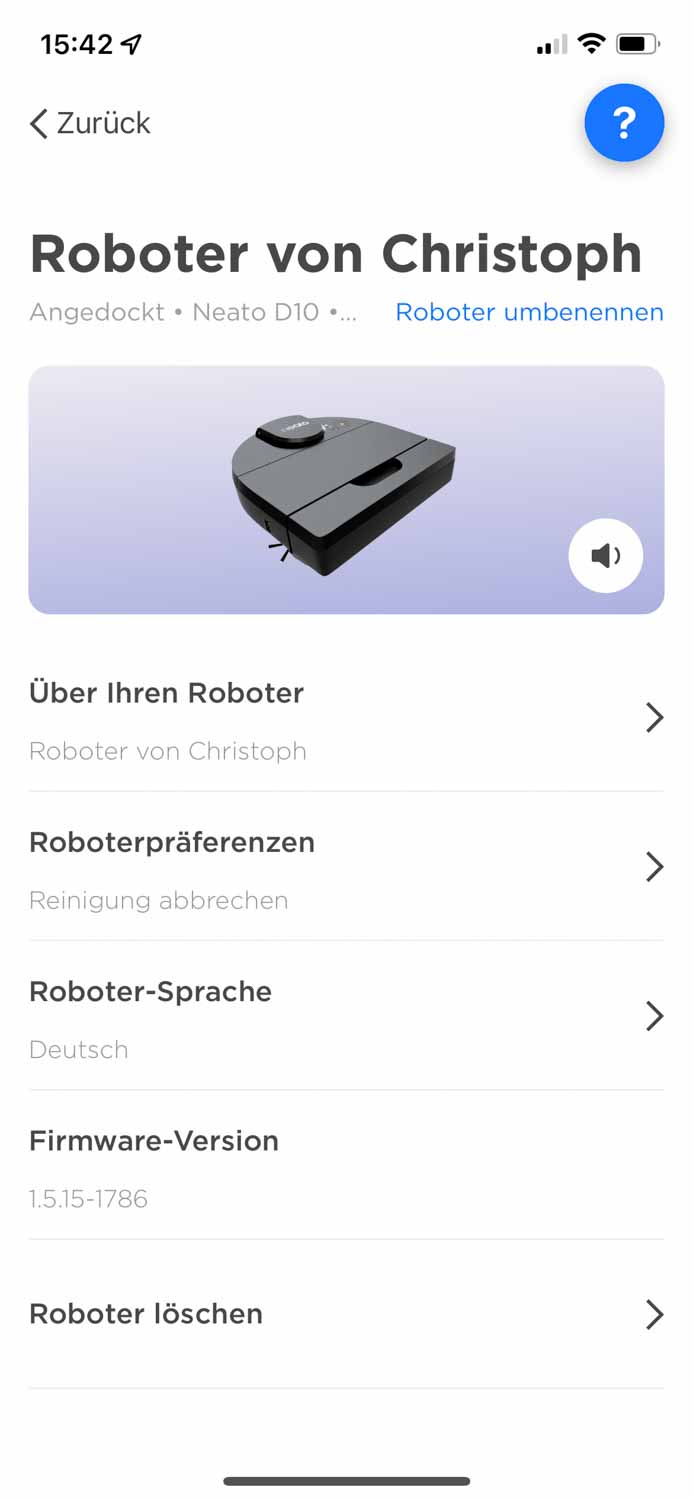Select Roboter löschen to remove robot

[346, 1314]
